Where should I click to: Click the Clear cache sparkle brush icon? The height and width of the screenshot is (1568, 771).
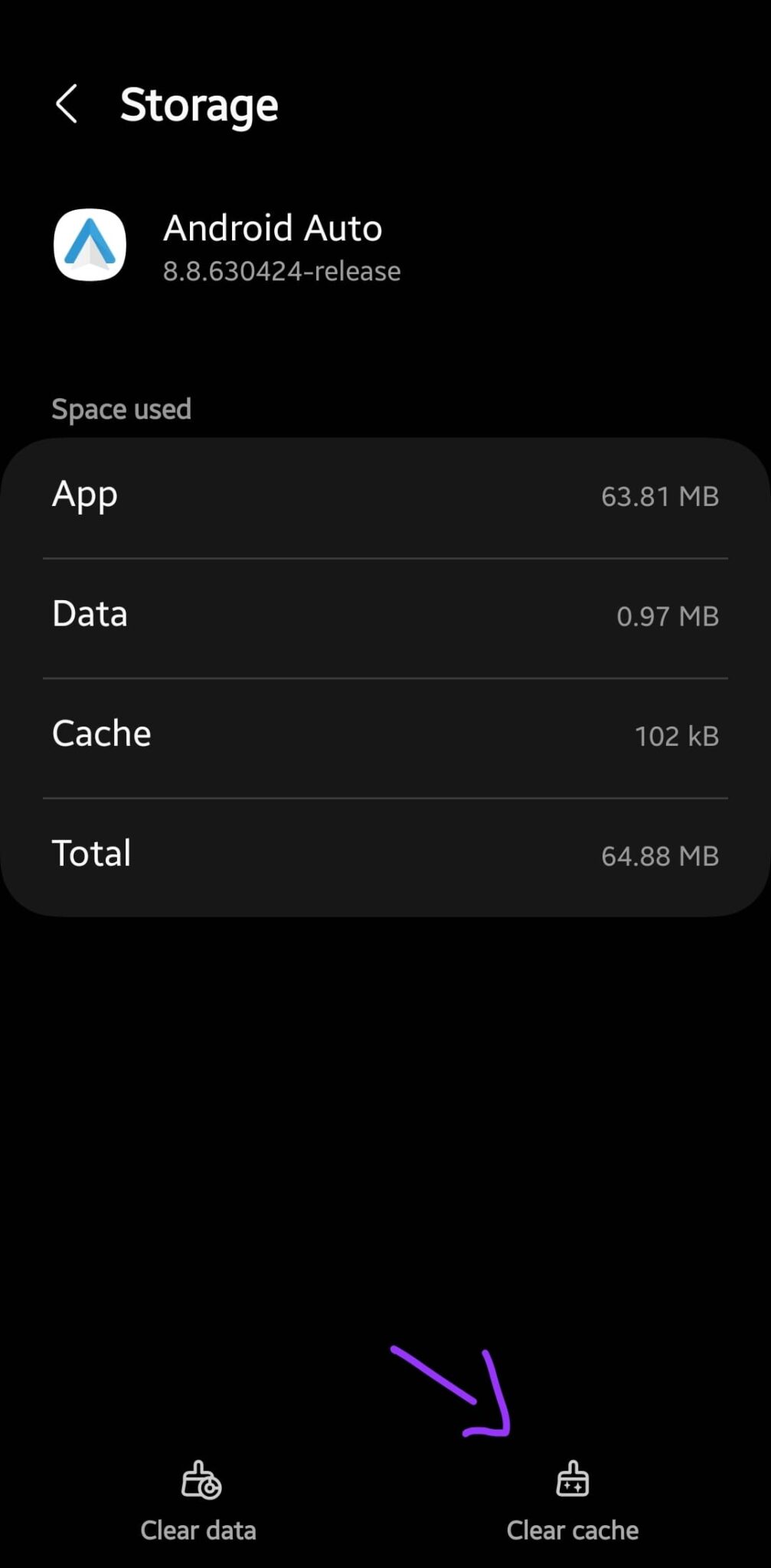(572, 1480)
